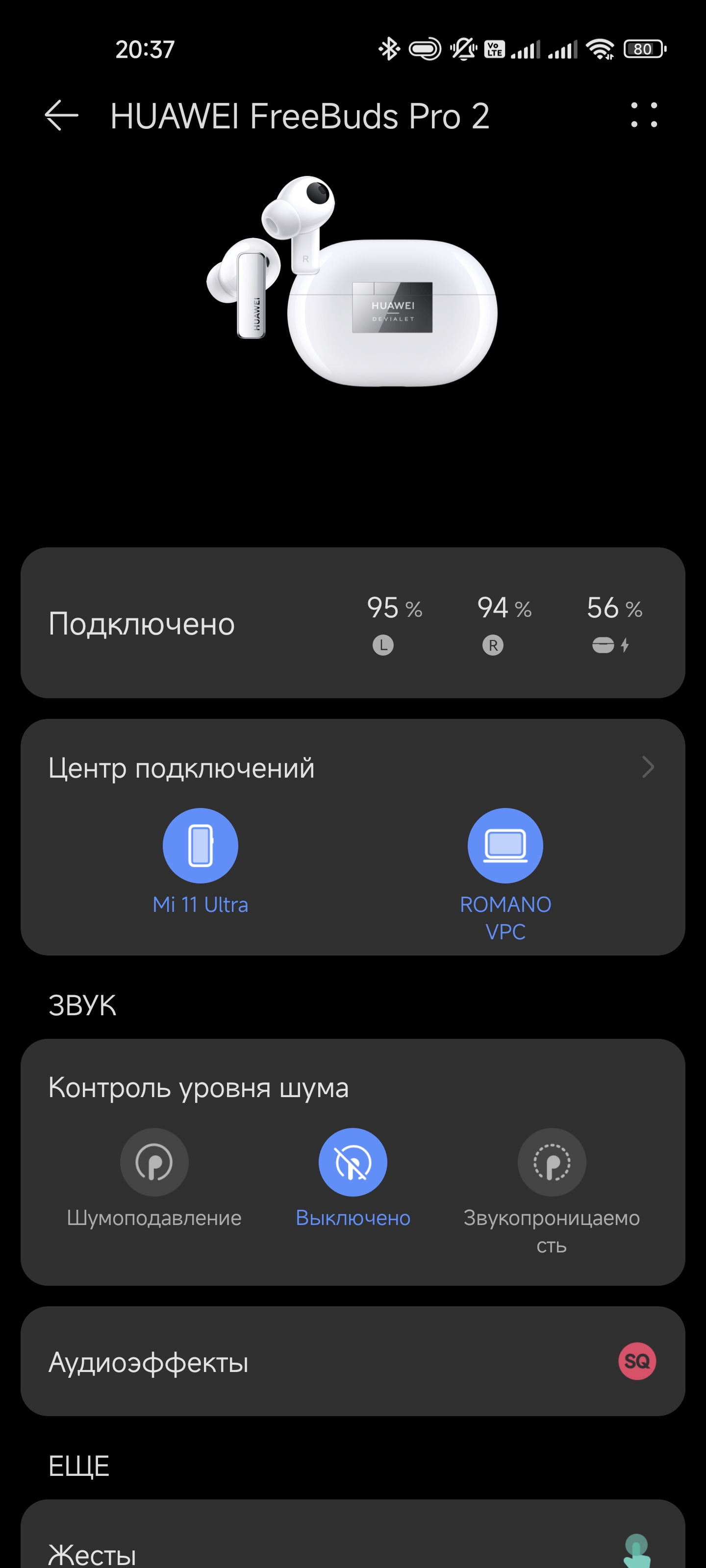Select Выключено noise control mode
This screenshot has width=706, height=1568.
(353, 1163)
